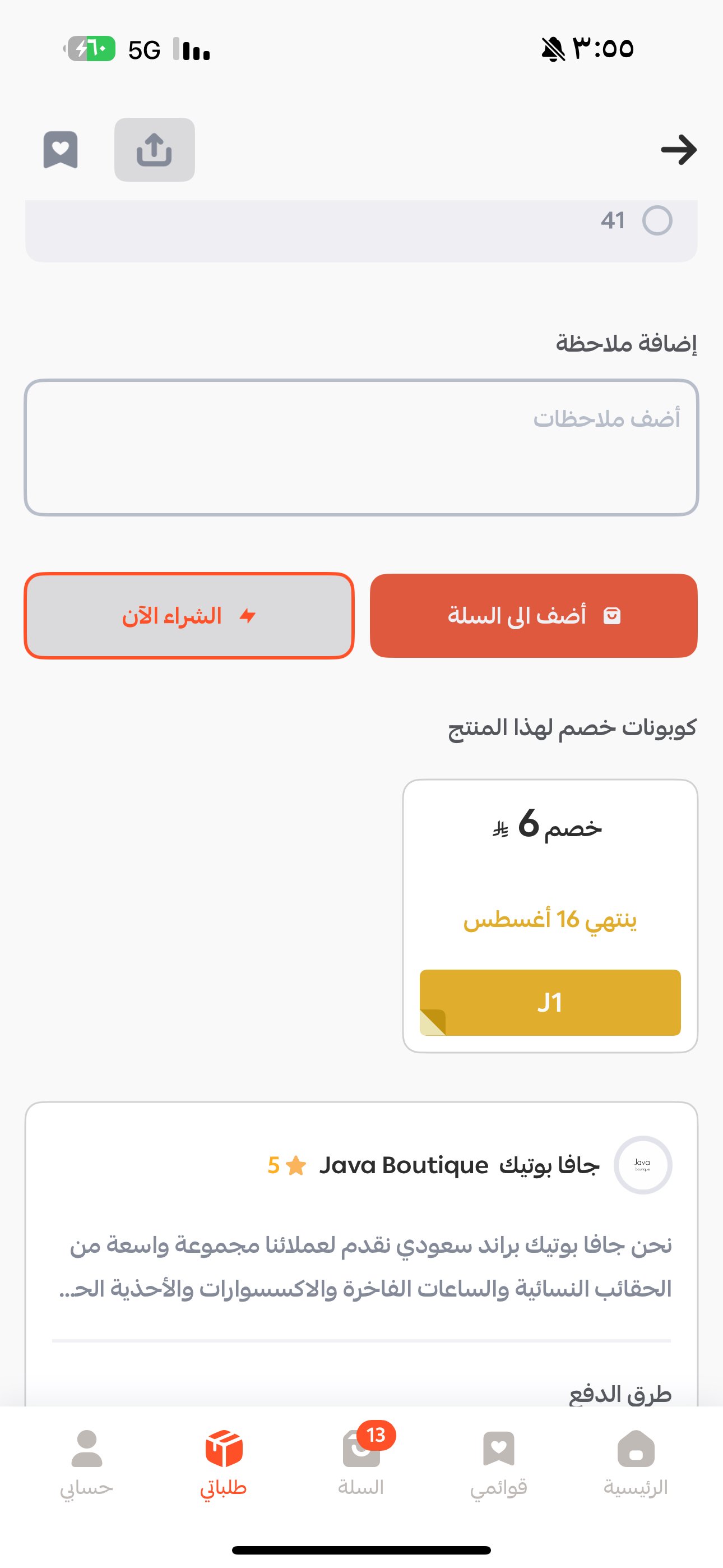Copy the J1 coupon code

[550, 1002]
